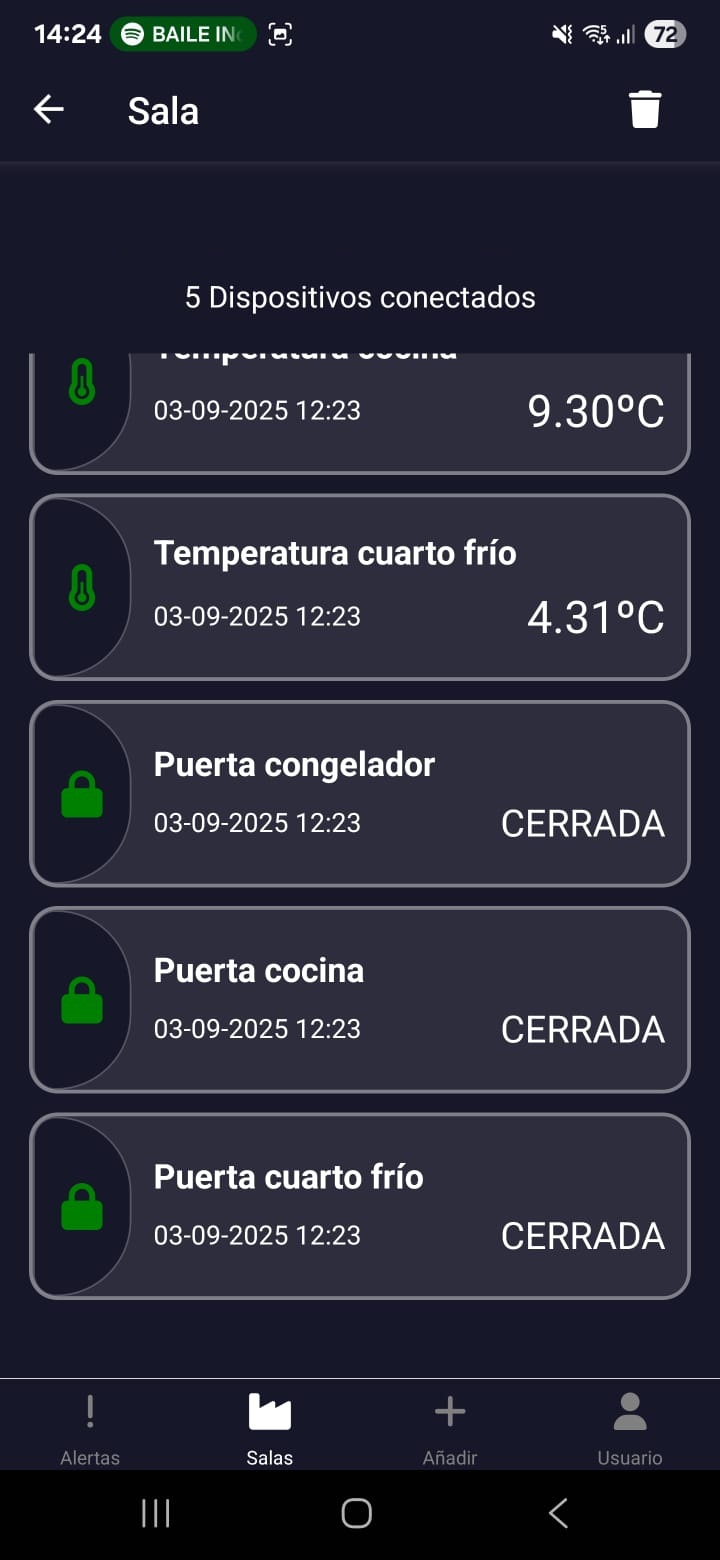The height and width of the screenshot is (1560, 720).
Task: Open the Temperatura cuarto frío device card
Action: coord(360,587)
